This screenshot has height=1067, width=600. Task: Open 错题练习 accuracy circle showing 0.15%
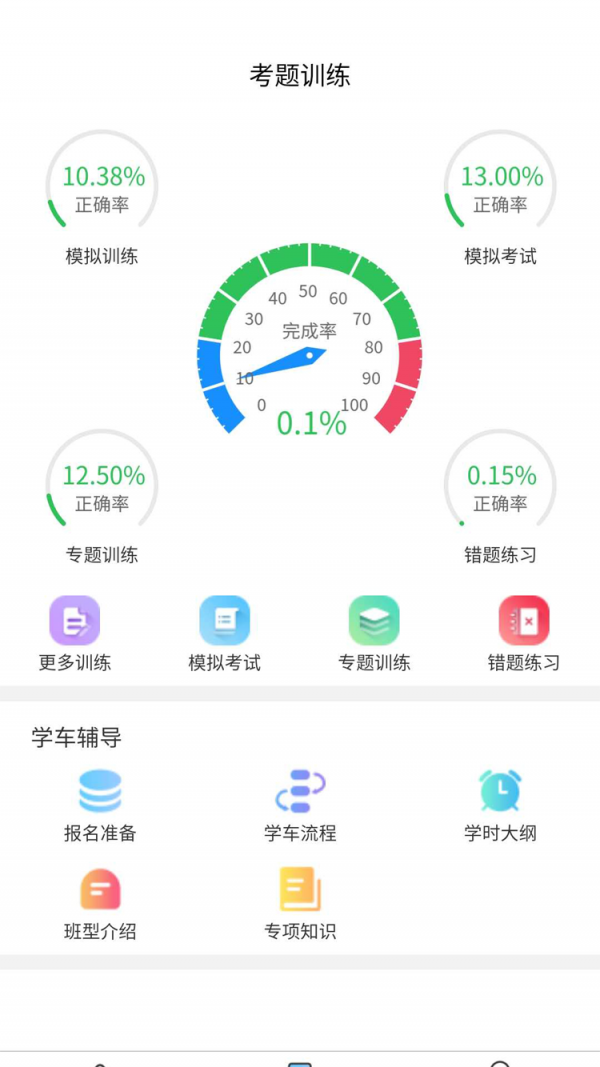point(500,486)
